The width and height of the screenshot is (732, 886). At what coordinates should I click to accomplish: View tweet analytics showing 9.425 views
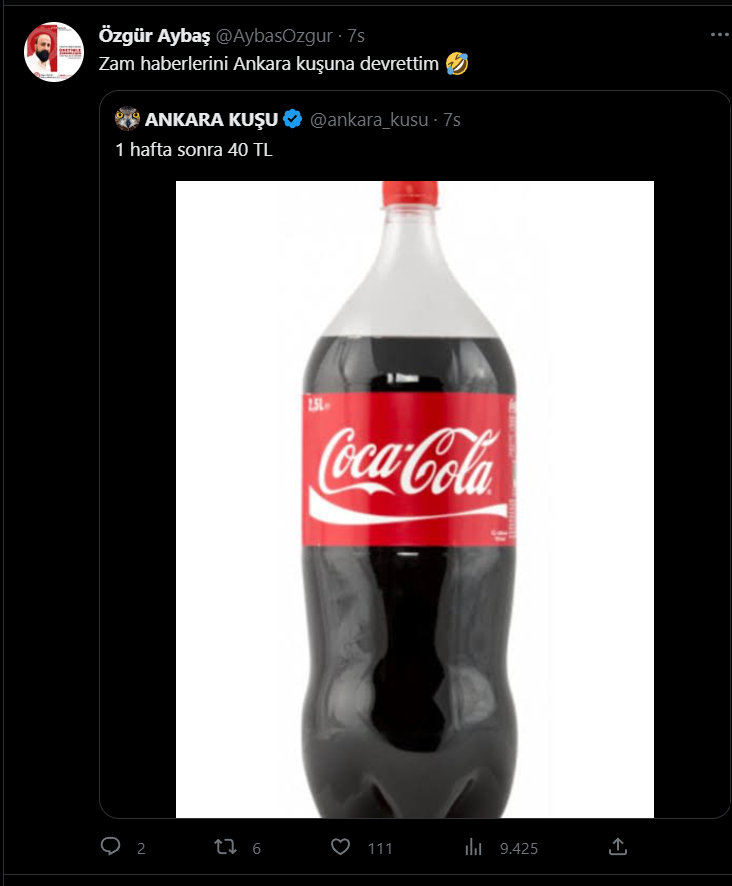pos(474,847)
